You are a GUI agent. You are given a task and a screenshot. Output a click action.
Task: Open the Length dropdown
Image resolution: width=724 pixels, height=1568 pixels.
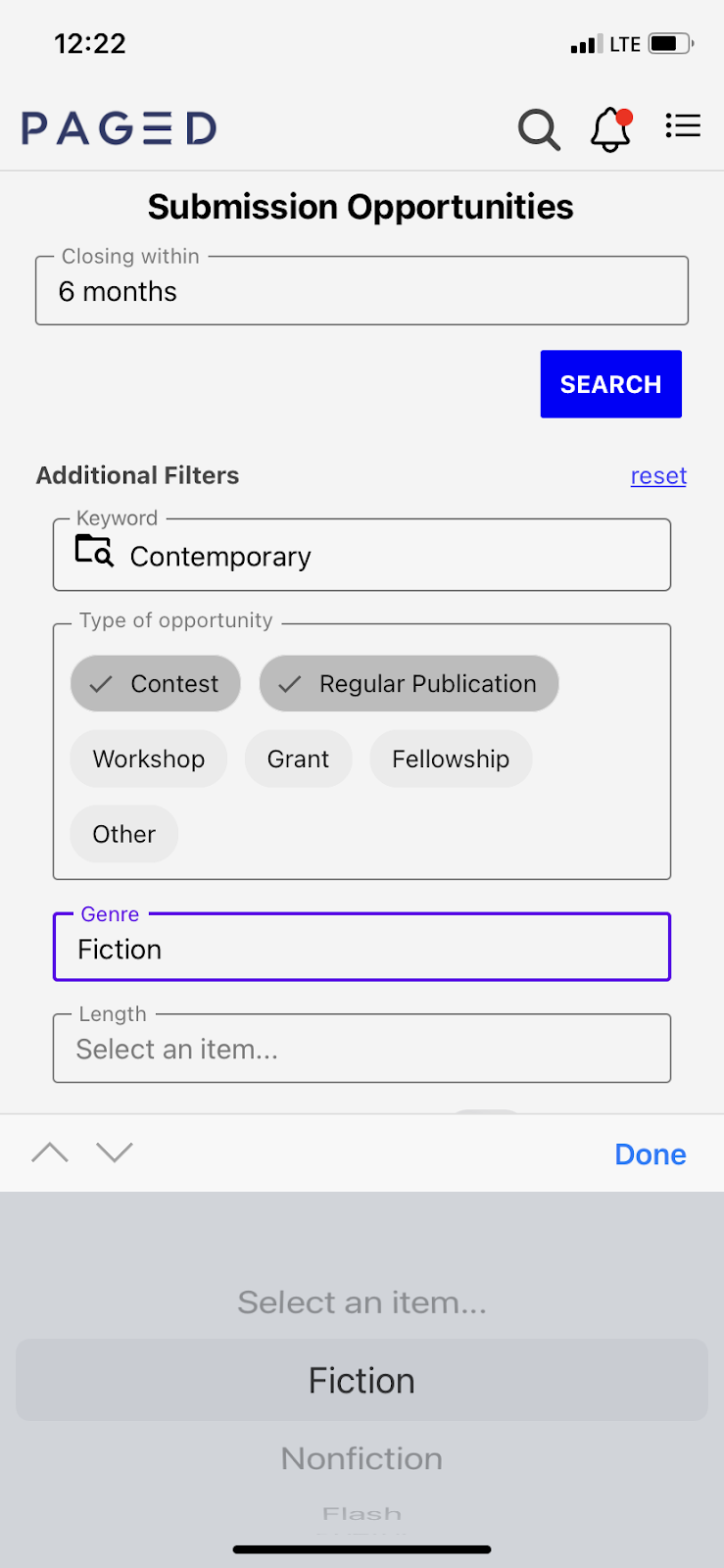pyautogui.click(x=362, y=1048)
